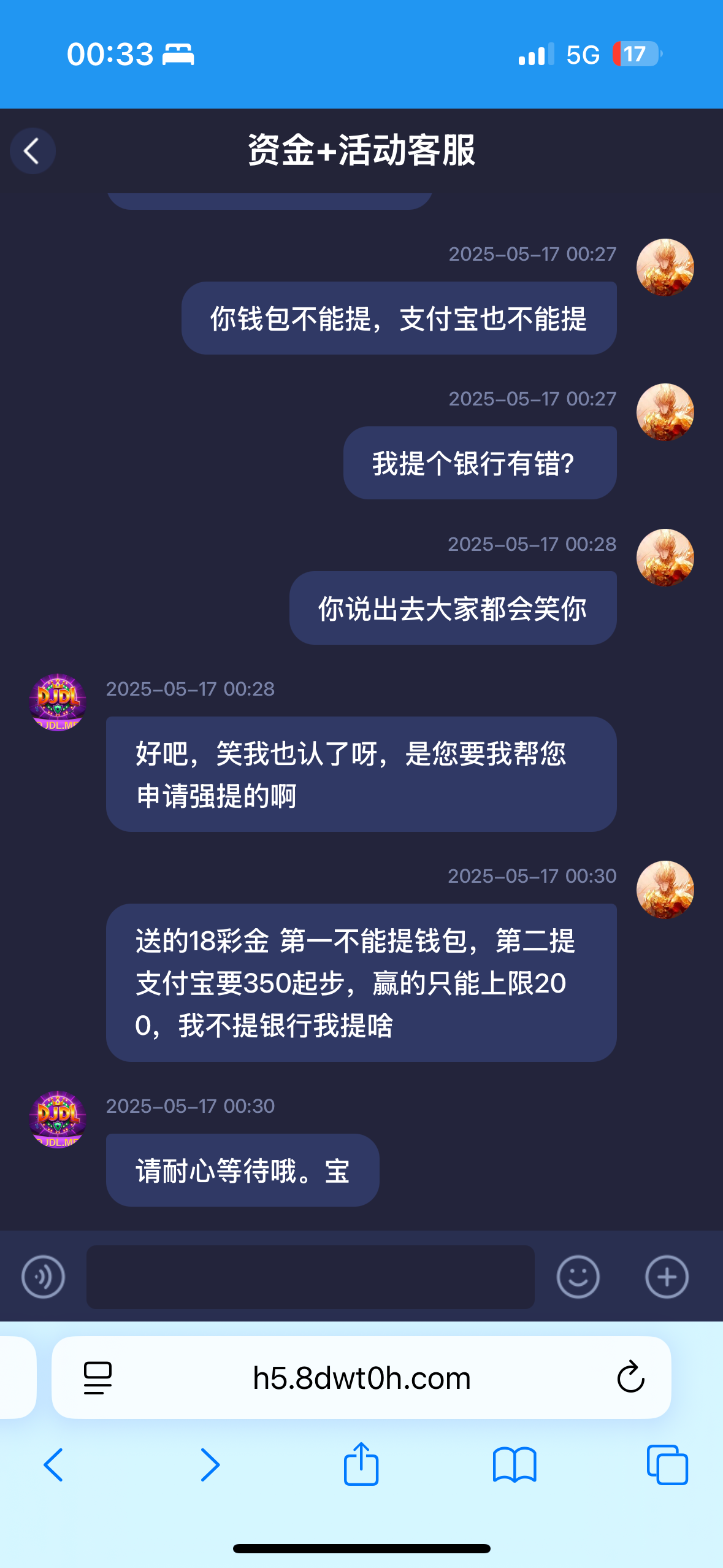Image resolution: width=723 pixels, height=1568 pixels.
Task: Open the plus attachment menu
Action: [x=667, y=1277]
